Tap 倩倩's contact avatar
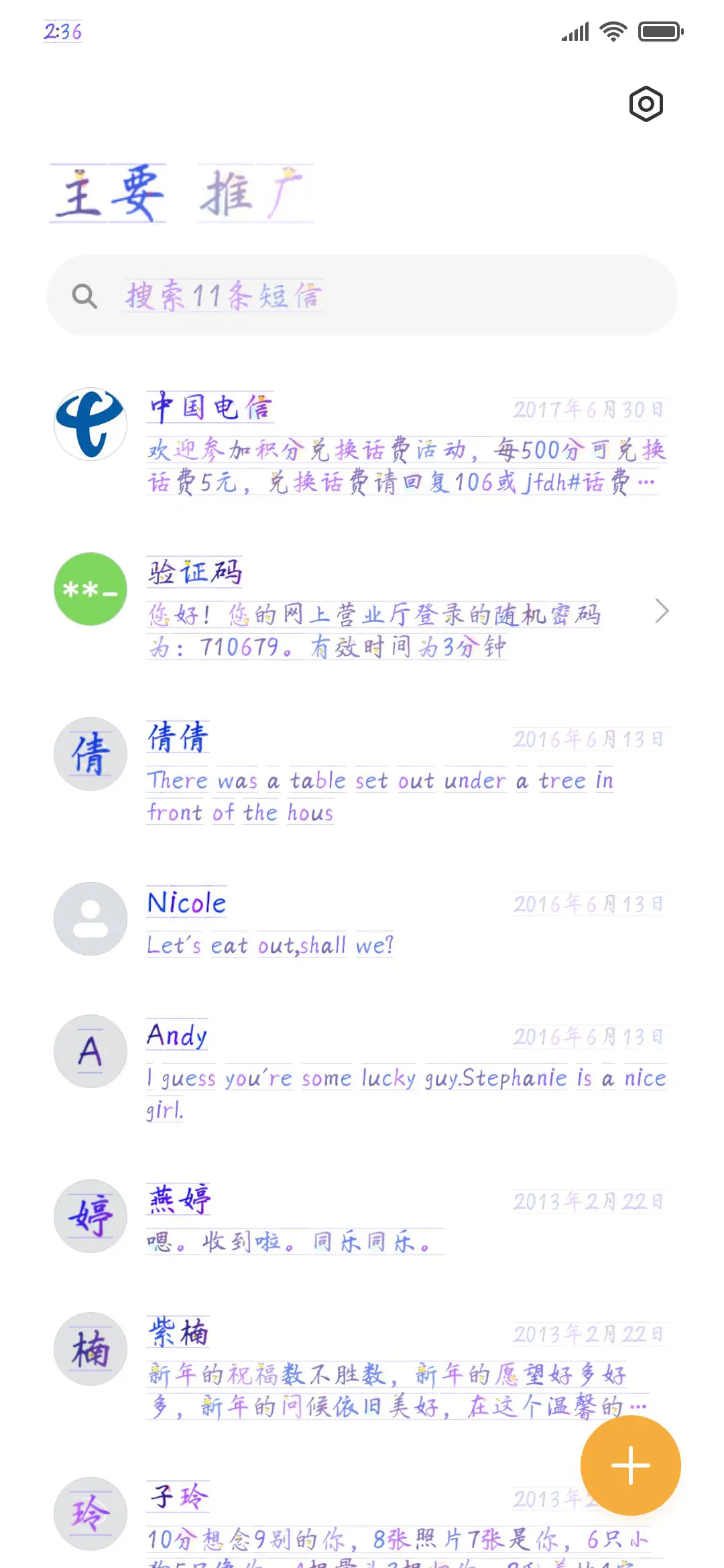This screenshot has width=724, height=1568. click(x=90, y=753)
